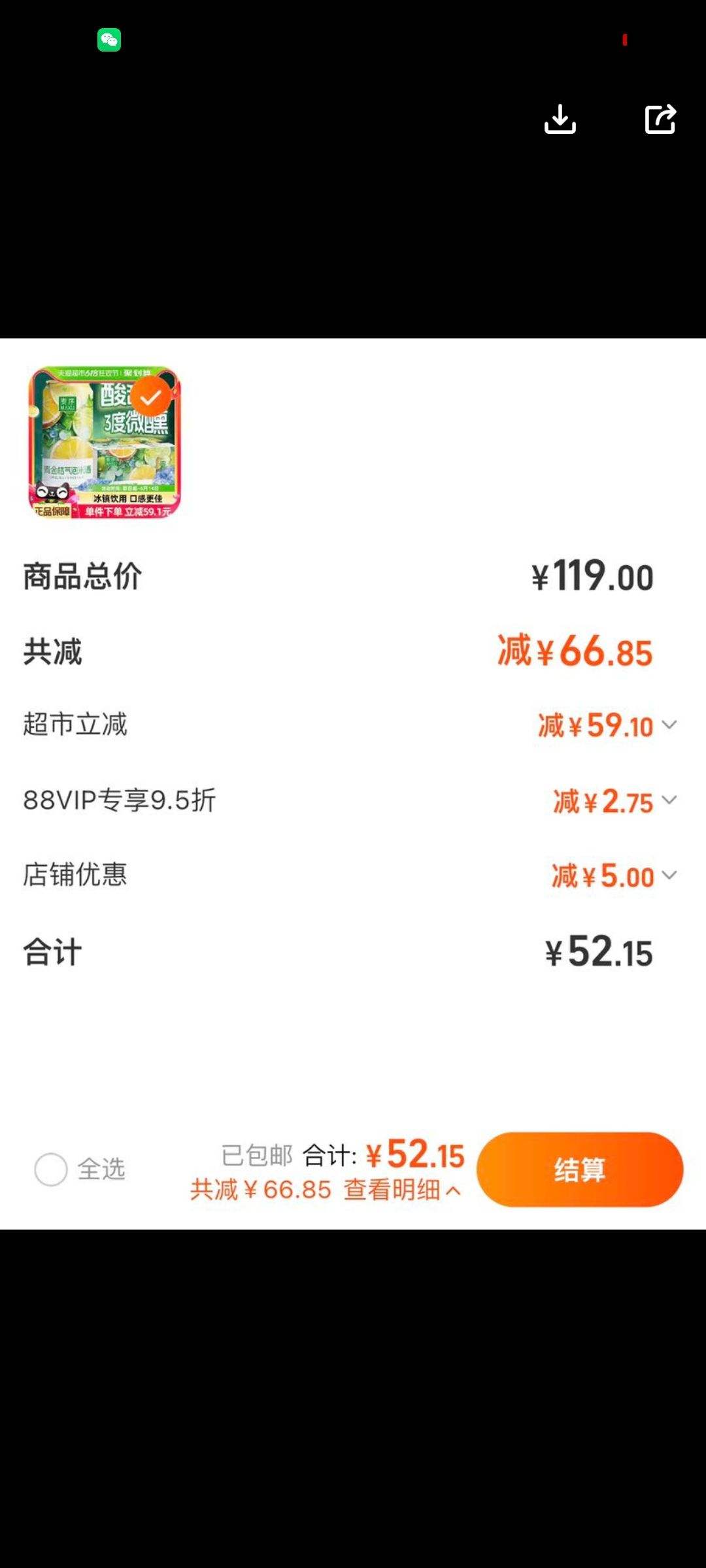Click the red notification indicator at top right

(x=626, y=40)
